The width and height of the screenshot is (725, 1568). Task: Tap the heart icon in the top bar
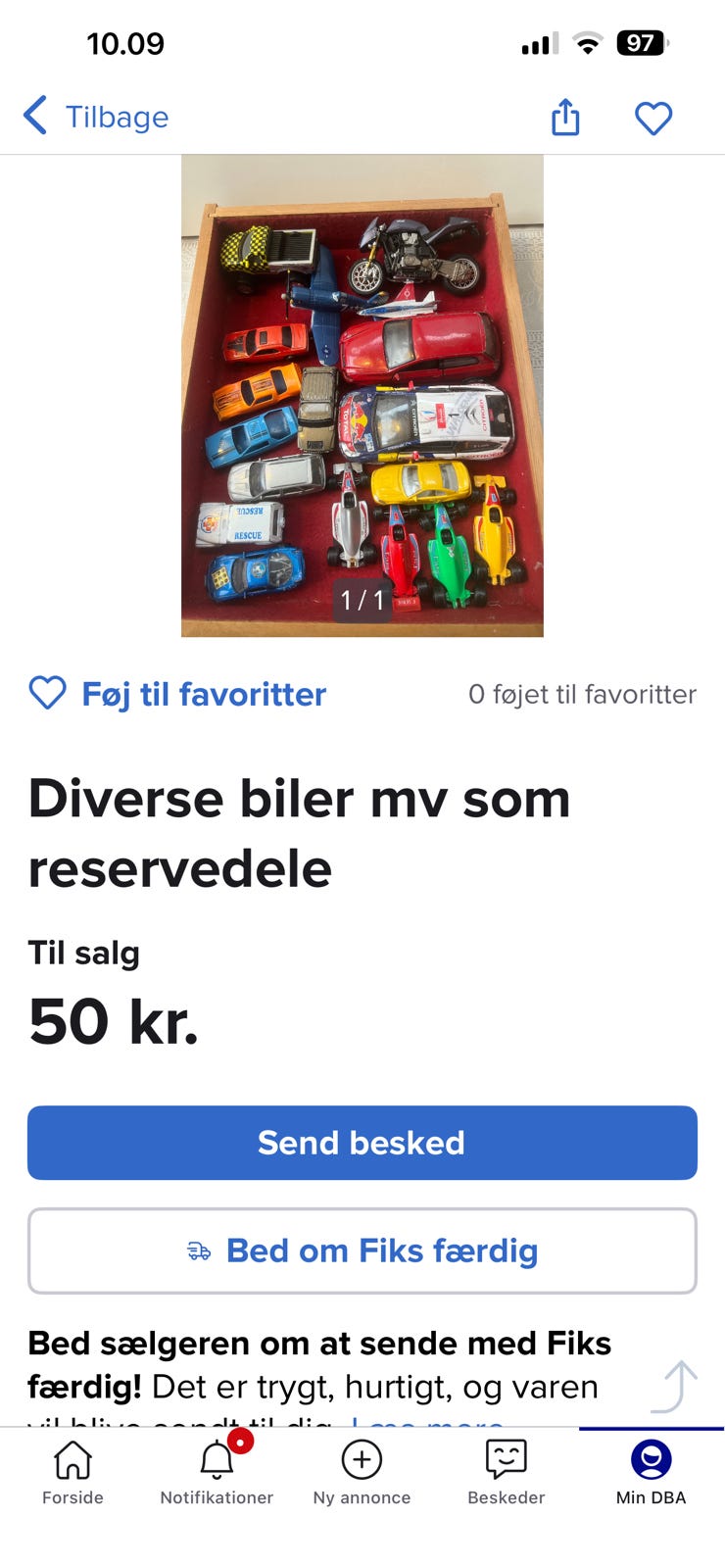(653, 117)
